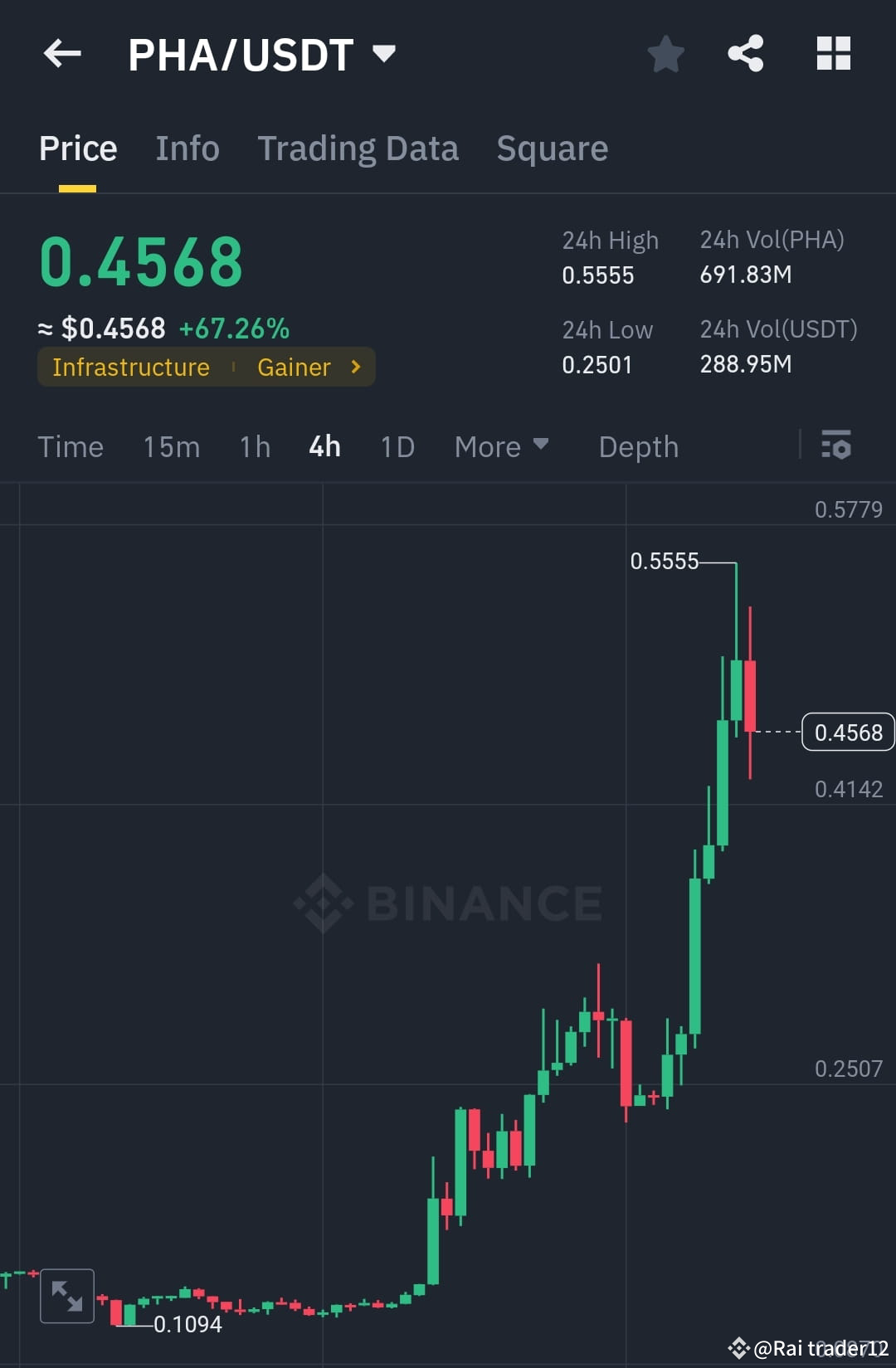Open the trading layout grid icon
896x1368 pixels.
coord(832,53)
